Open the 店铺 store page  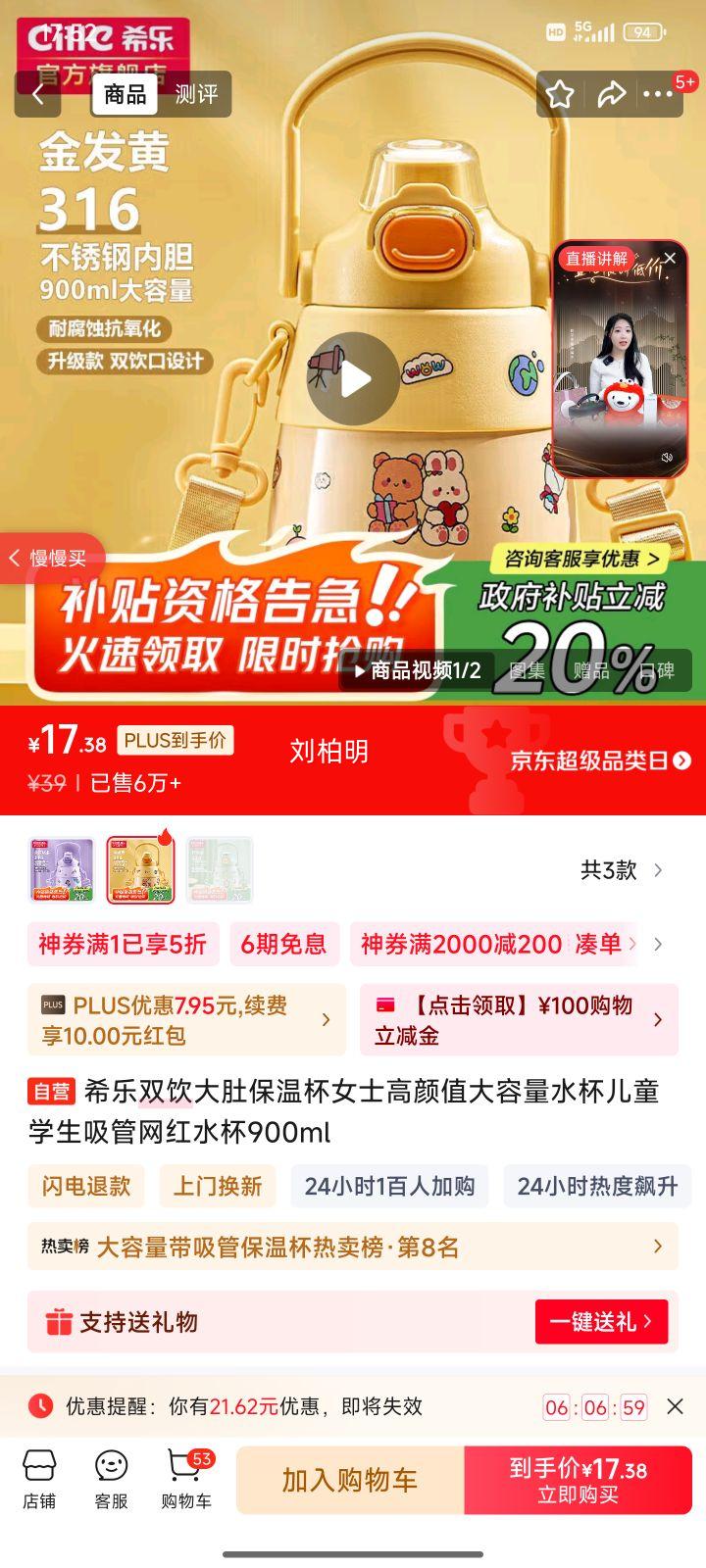[x=39, y=1480]
